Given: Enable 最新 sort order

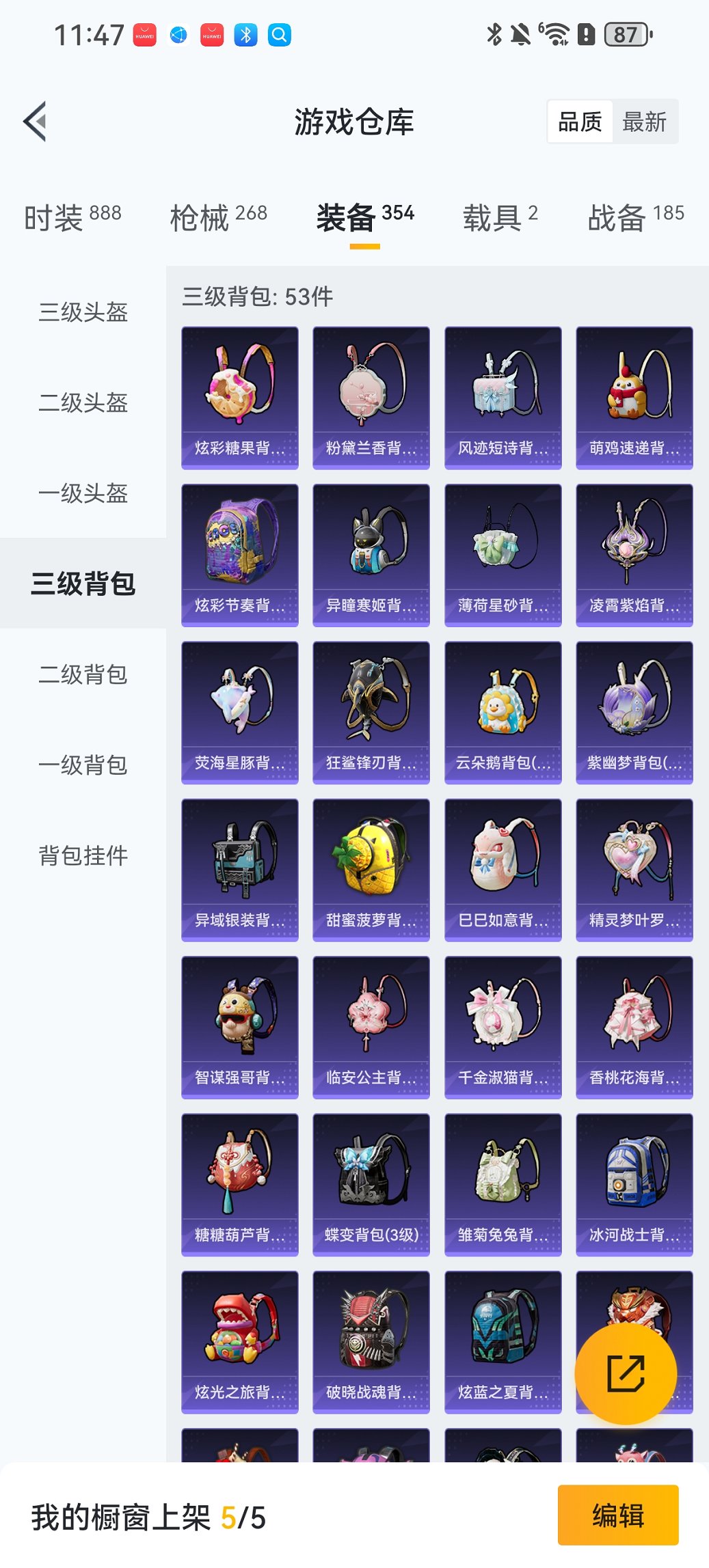Looking at the screenshot, I should (x=645, y=121).
